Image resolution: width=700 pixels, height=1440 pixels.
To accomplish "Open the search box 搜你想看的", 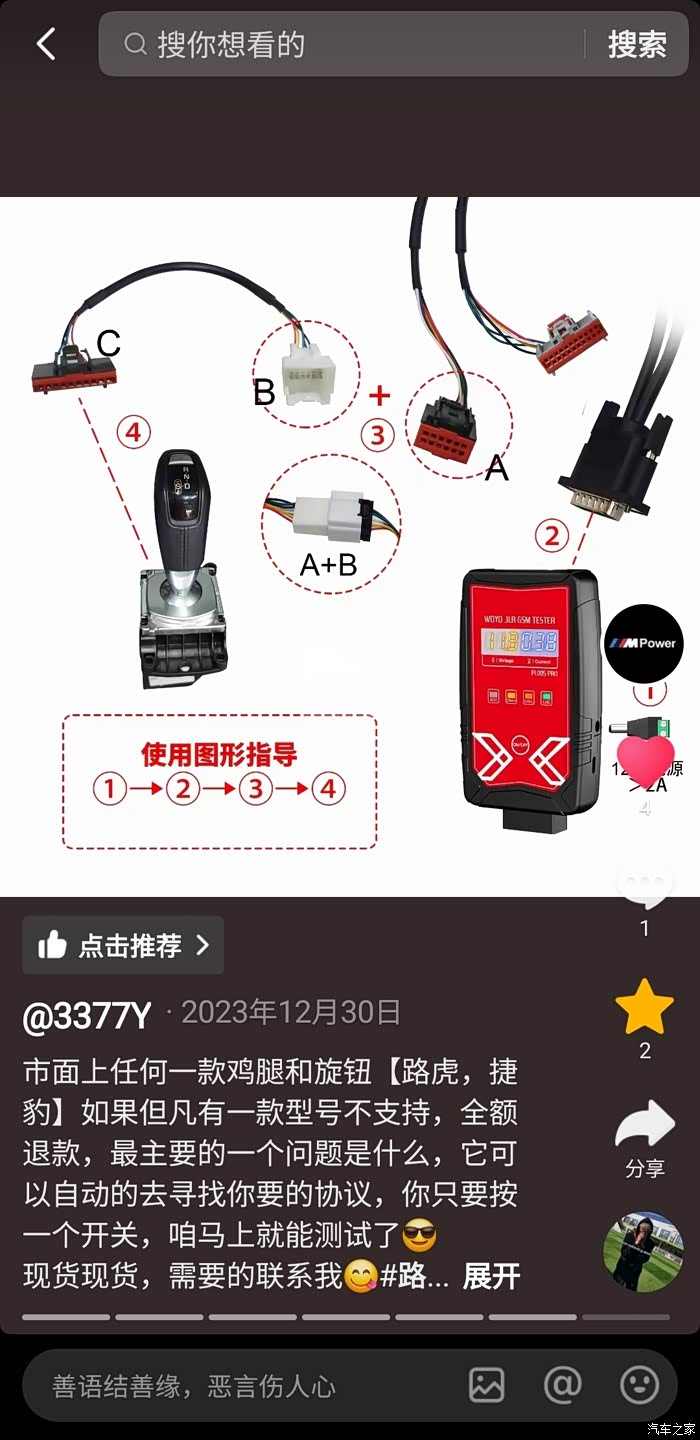I will [340, 44].
